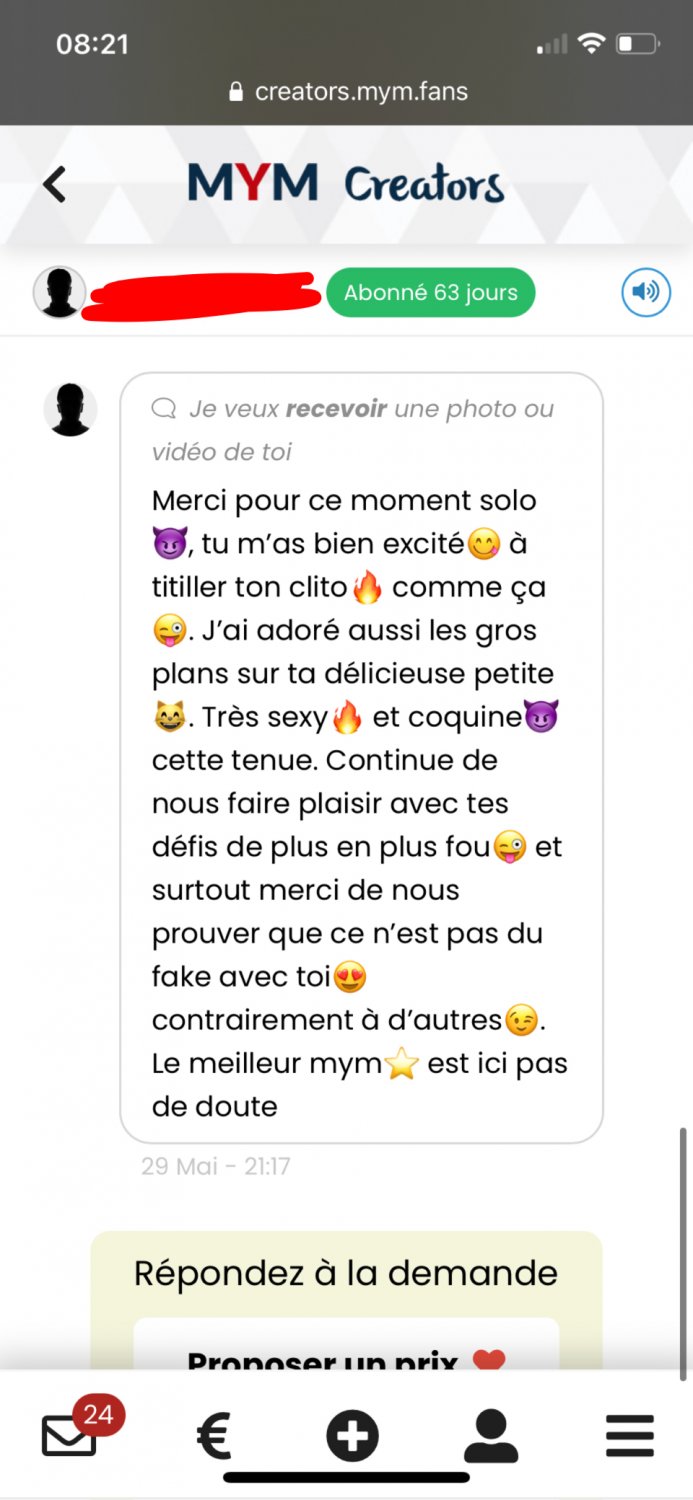This screenshot has width=693, height=1500.
Task: Tap the 'Abonné 63 jours' badge
Action: pyautogui.click(x=430, y=293)
